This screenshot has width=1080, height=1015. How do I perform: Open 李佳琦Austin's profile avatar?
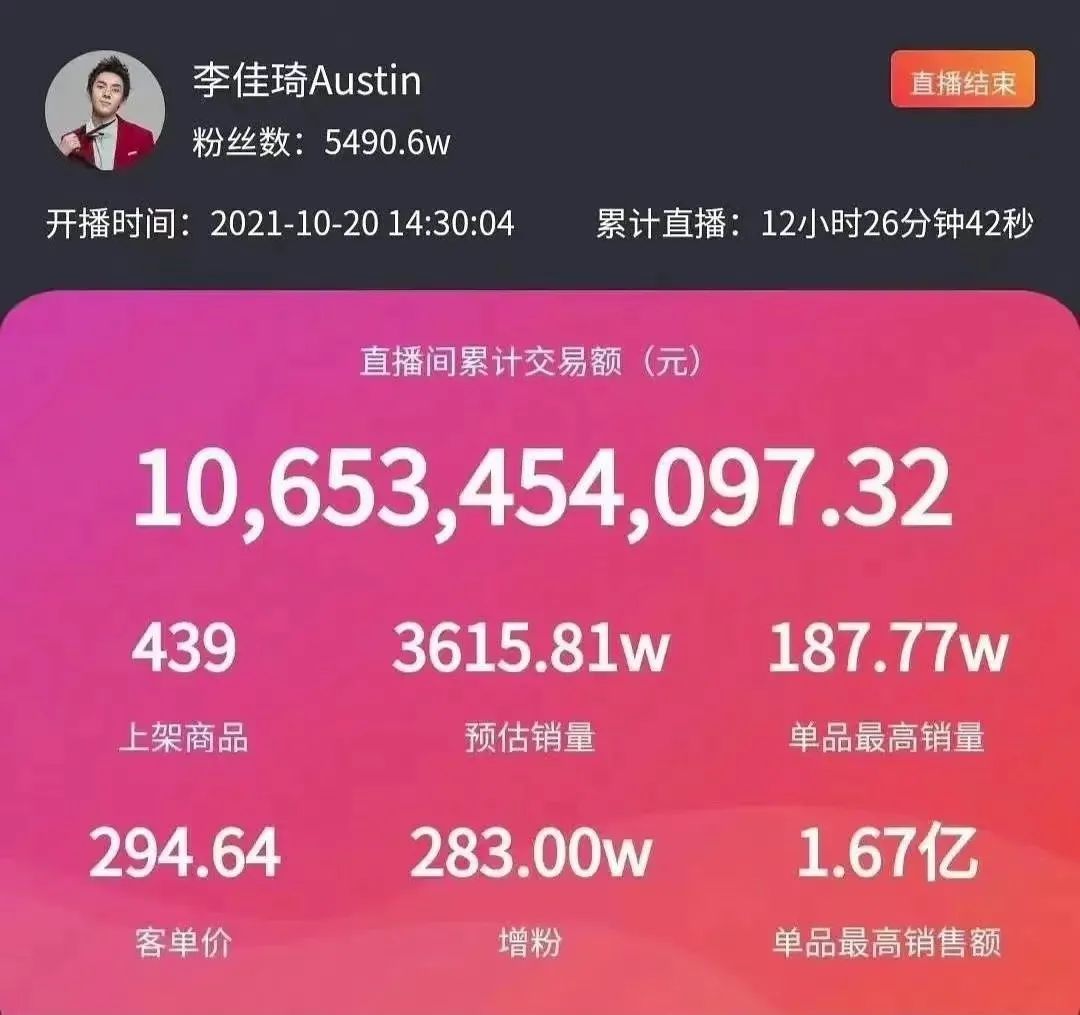pos(105,110)
